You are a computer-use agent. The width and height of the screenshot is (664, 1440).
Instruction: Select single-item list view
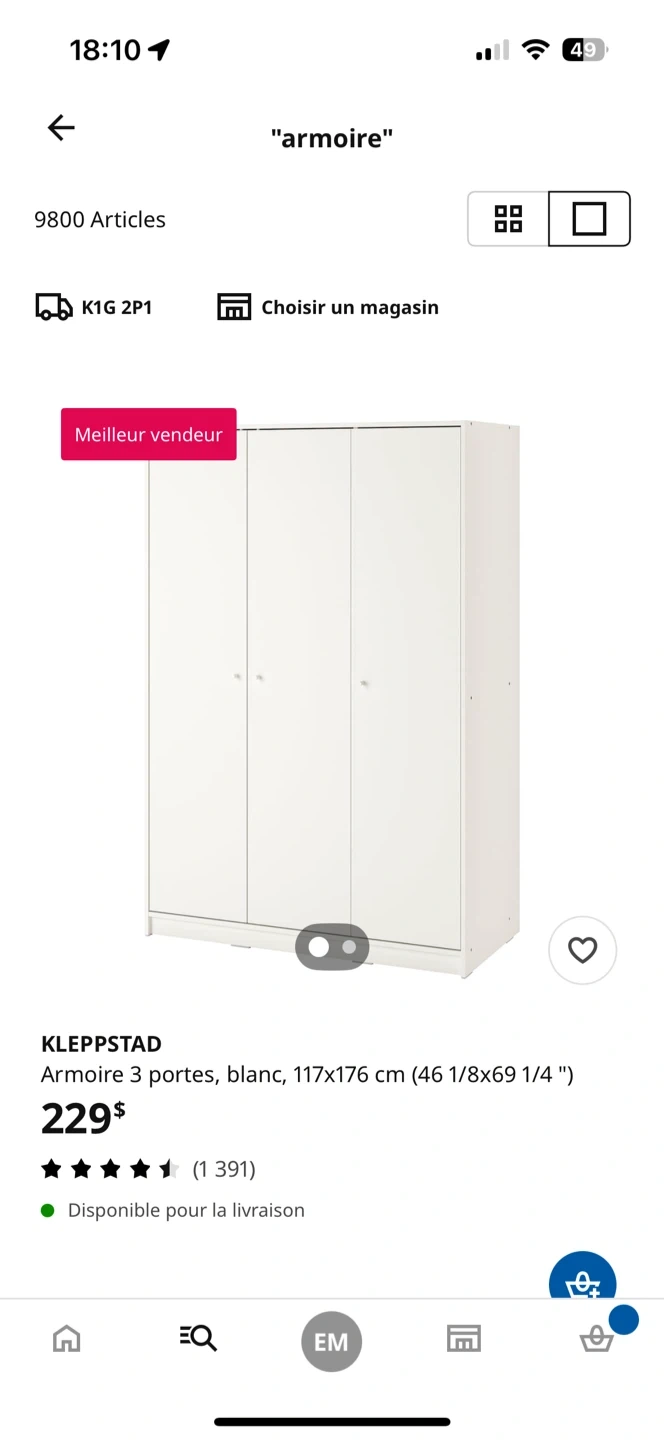[x=589, y=218]
